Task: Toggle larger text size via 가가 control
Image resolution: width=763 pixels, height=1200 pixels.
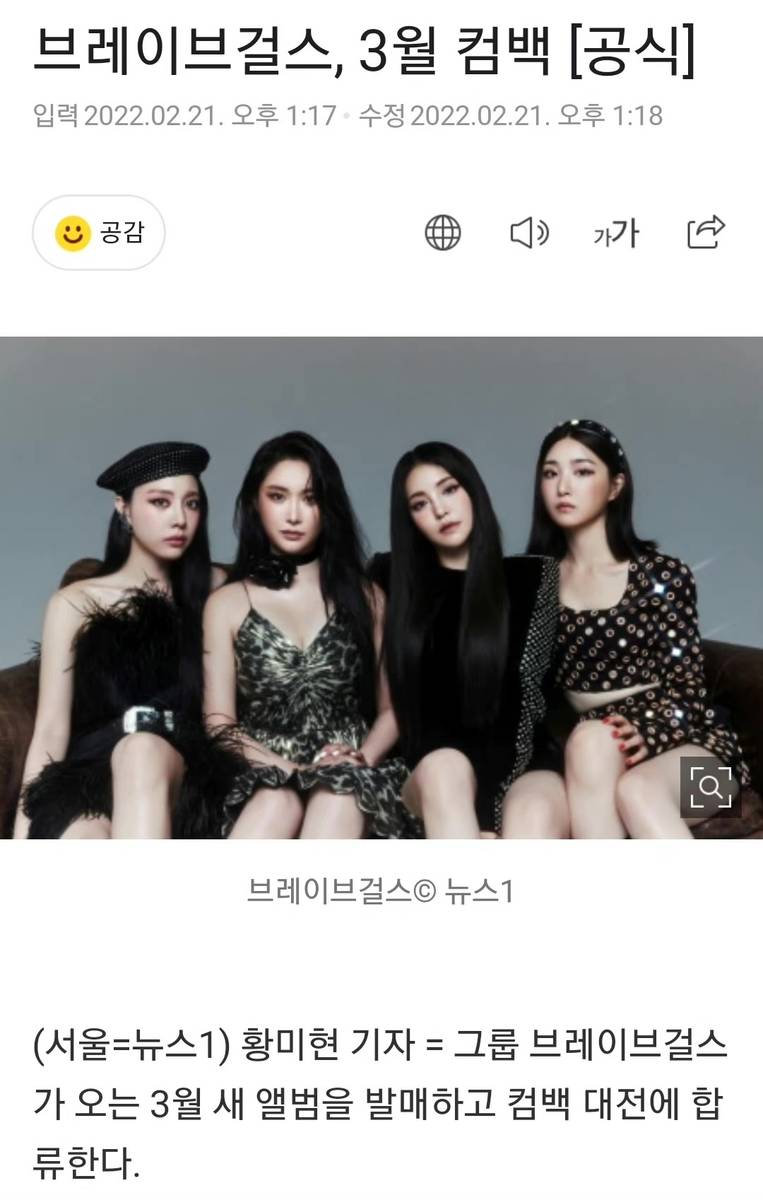Action: [x=617, y=233]
